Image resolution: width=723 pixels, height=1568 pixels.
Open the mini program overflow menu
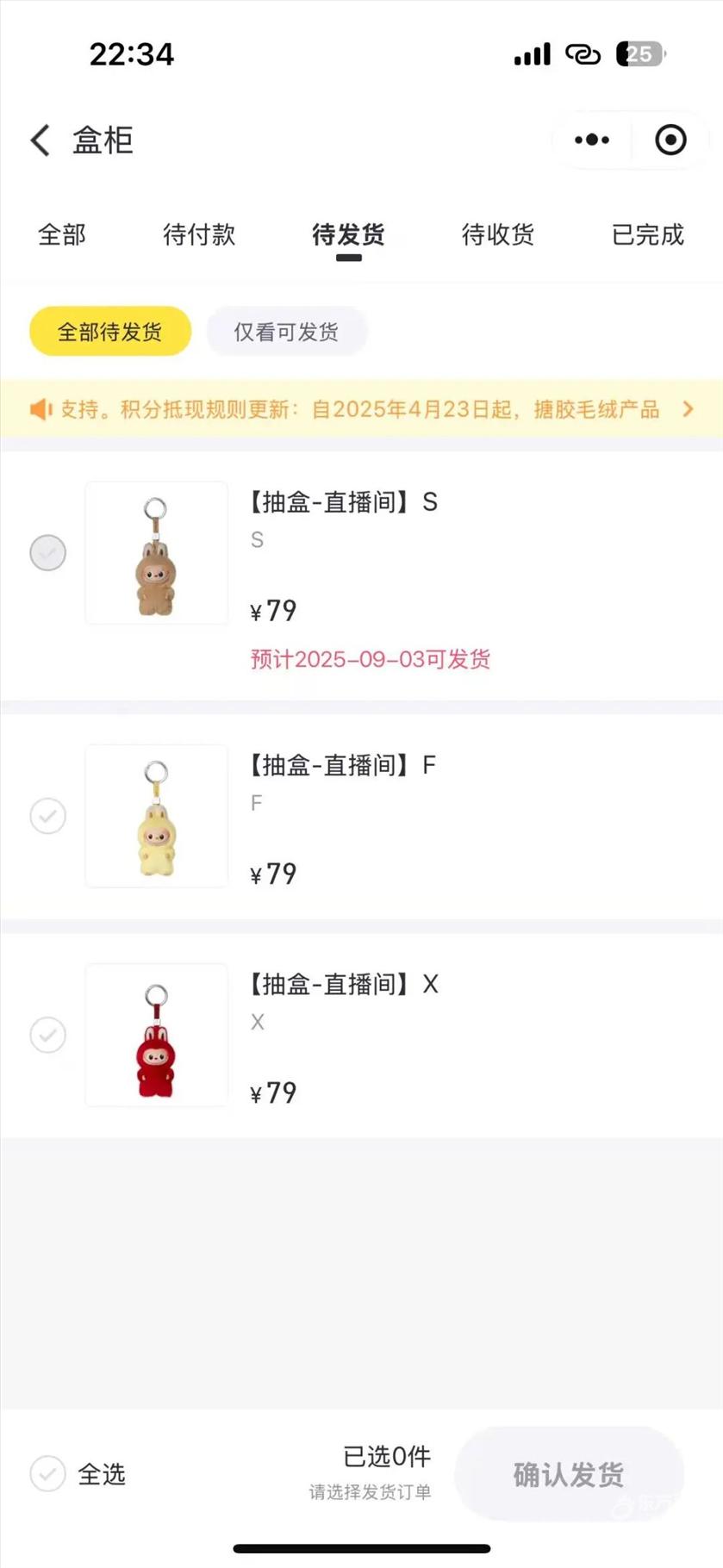592,140
